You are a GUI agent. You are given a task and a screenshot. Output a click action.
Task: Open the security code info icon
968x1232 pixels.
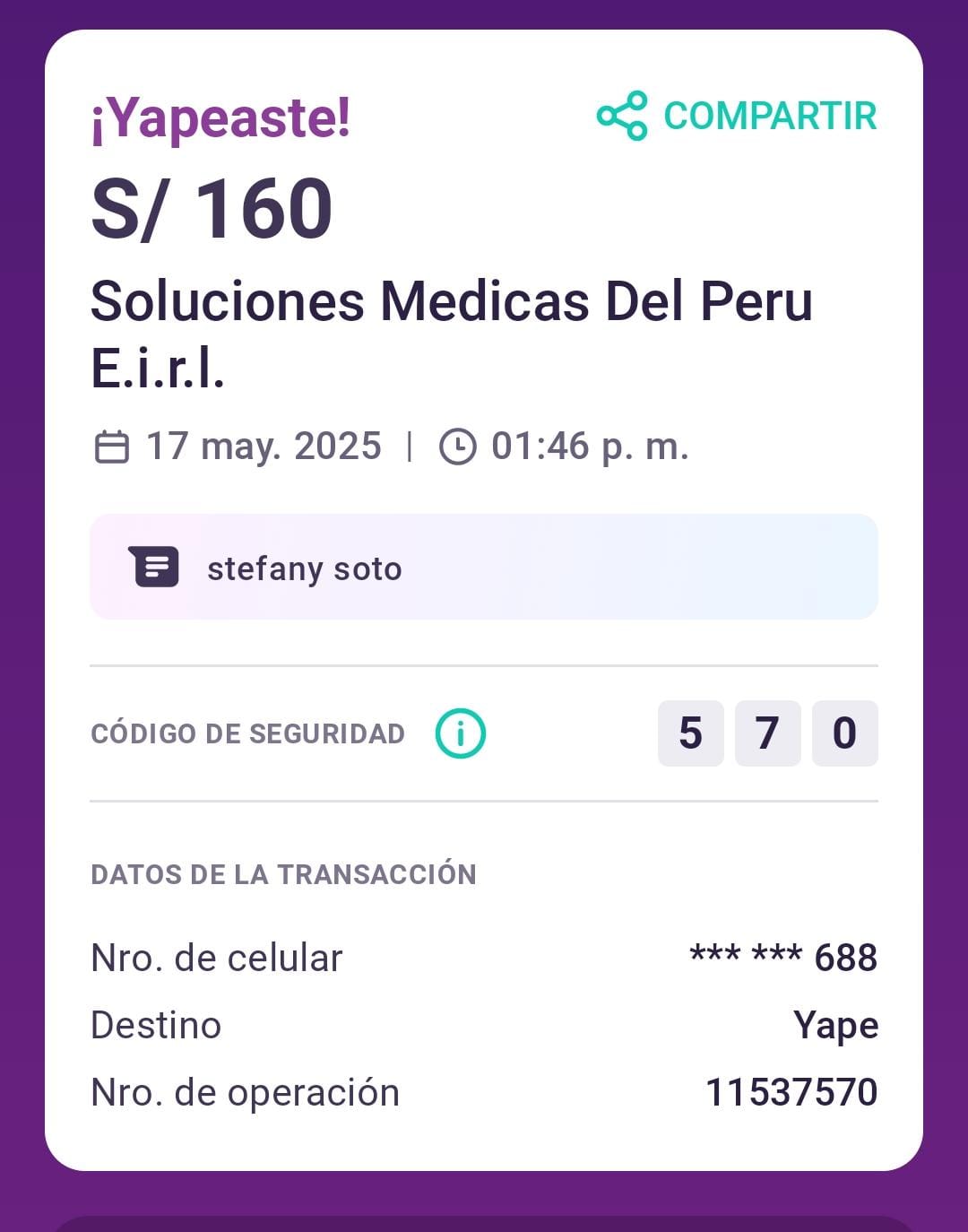pos(461,733)
